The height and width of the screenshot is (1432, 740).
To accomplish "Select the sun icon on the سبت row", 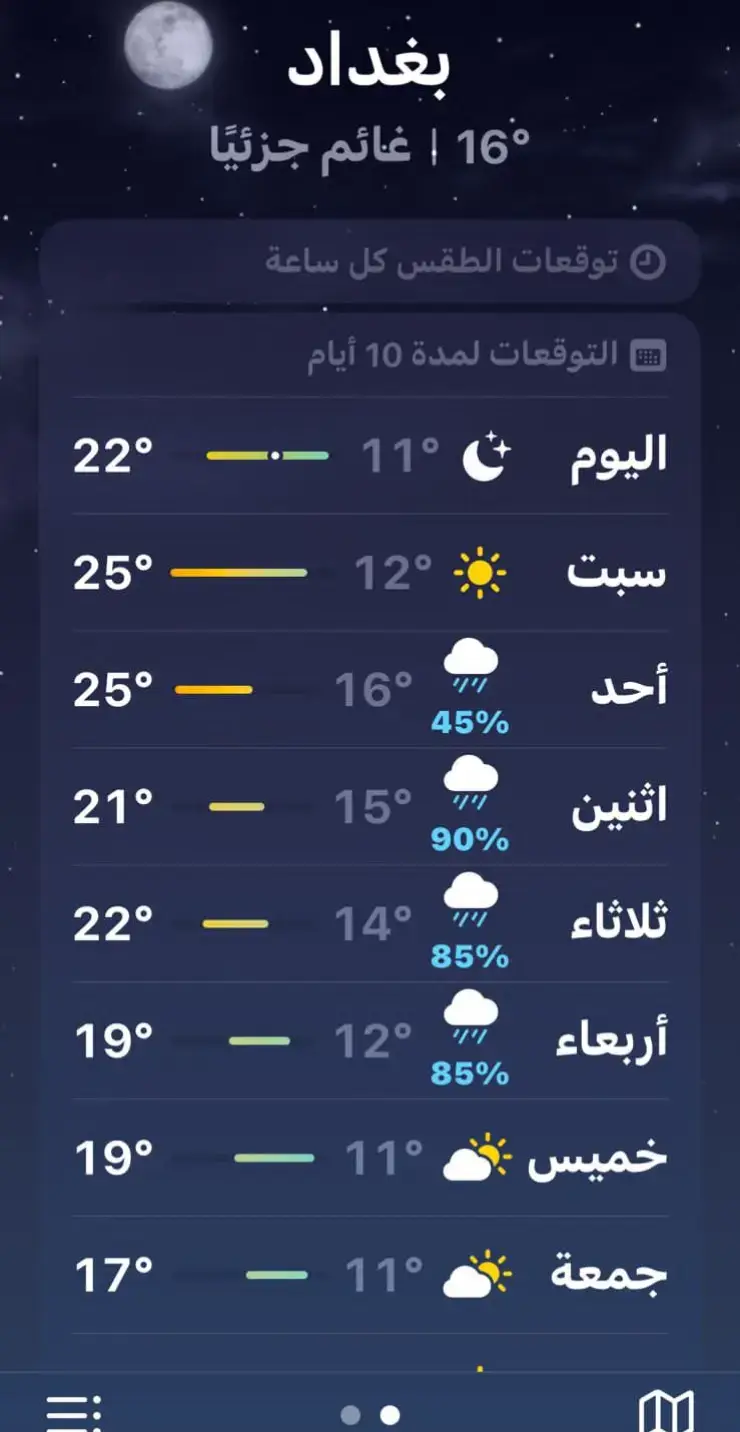I will pos(480,573).
